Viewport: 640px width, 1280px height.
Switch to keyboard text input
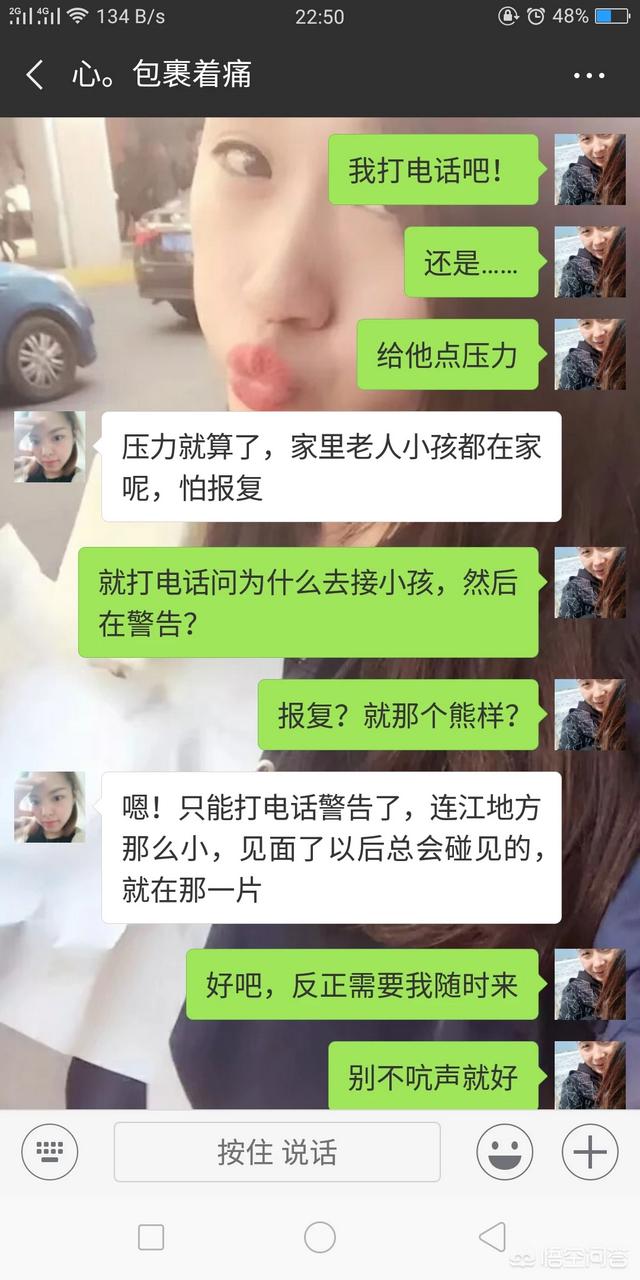(50, 1152)
